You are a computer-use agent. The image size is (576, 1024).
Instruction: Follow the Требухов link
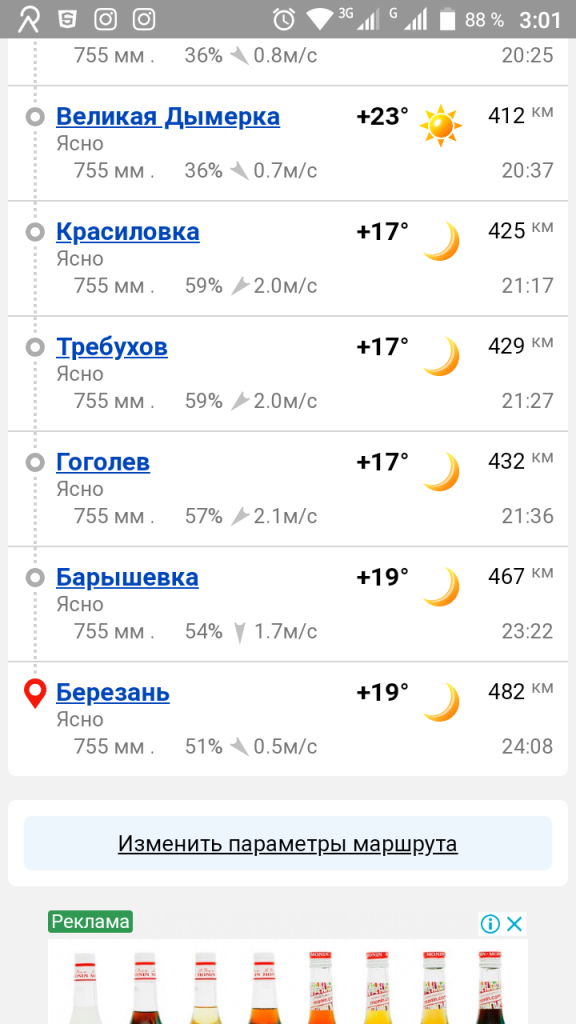pyautogui.click(x=112, y=347)
